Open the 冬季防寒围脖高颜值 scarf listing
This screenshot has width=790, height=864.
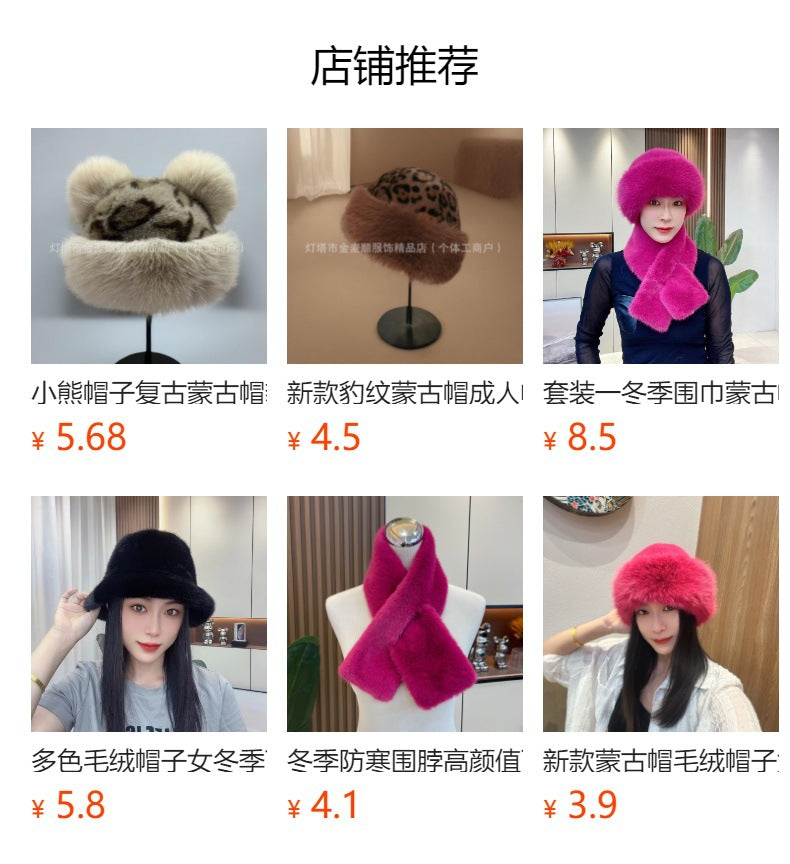[404, 614]
